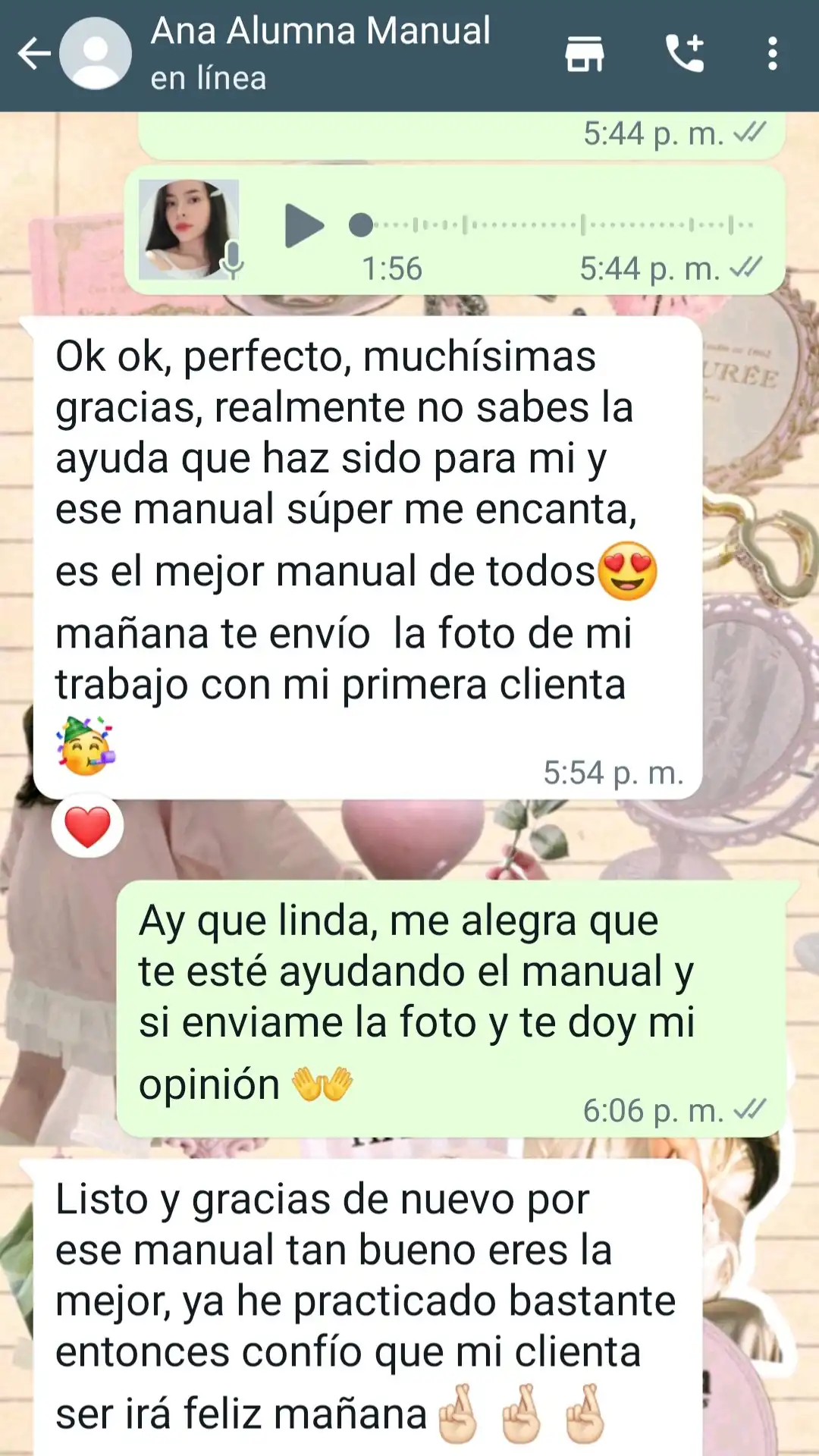The height and width of the screenshot is (1456, 819).
Task: Seek within the voice message waveform
Action: pos(554,225)
